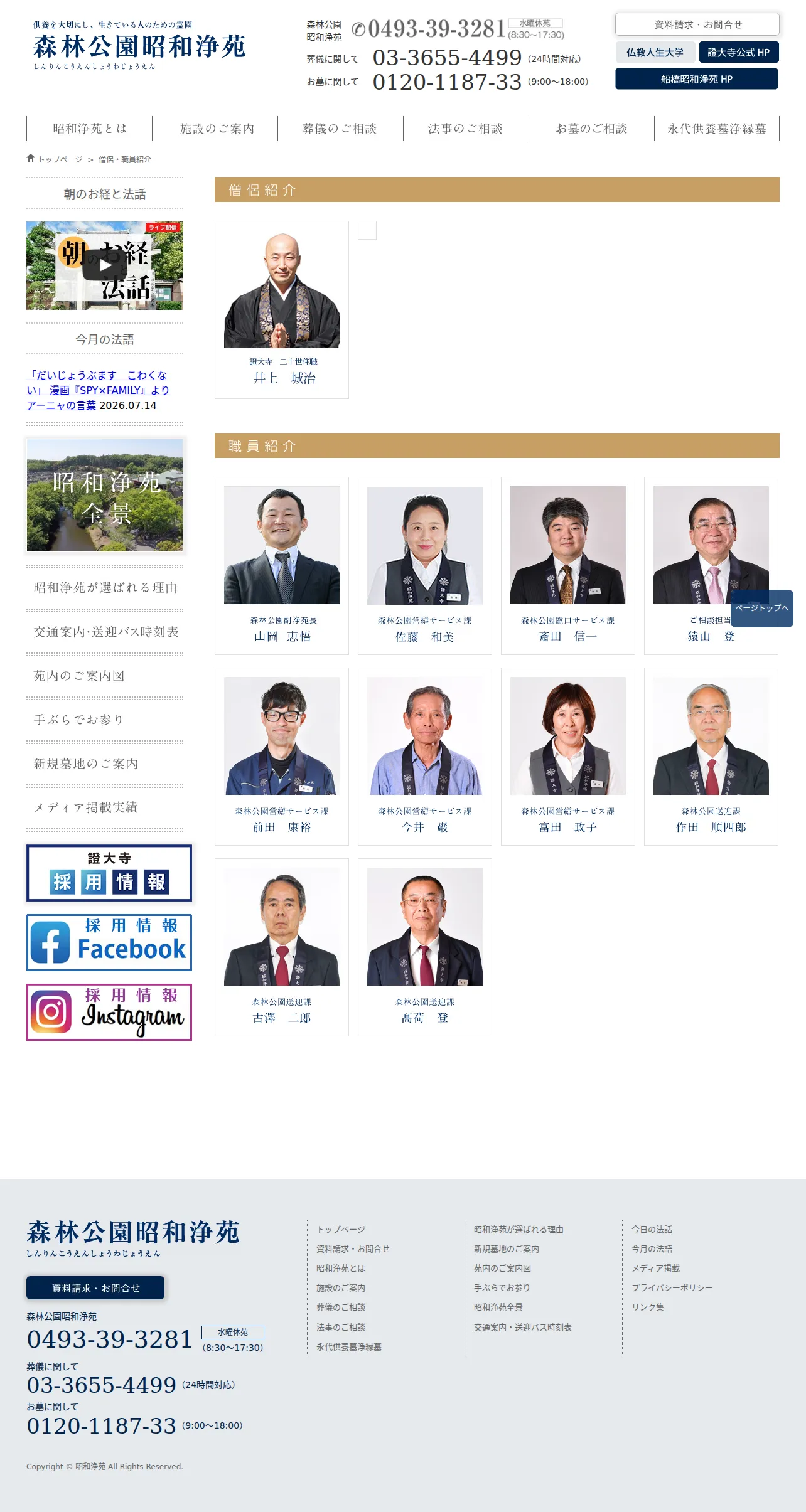Open 船橋昭和浄苑 HP button
Viewport: 806px width, 1512px height.
(x=696, y=79)
